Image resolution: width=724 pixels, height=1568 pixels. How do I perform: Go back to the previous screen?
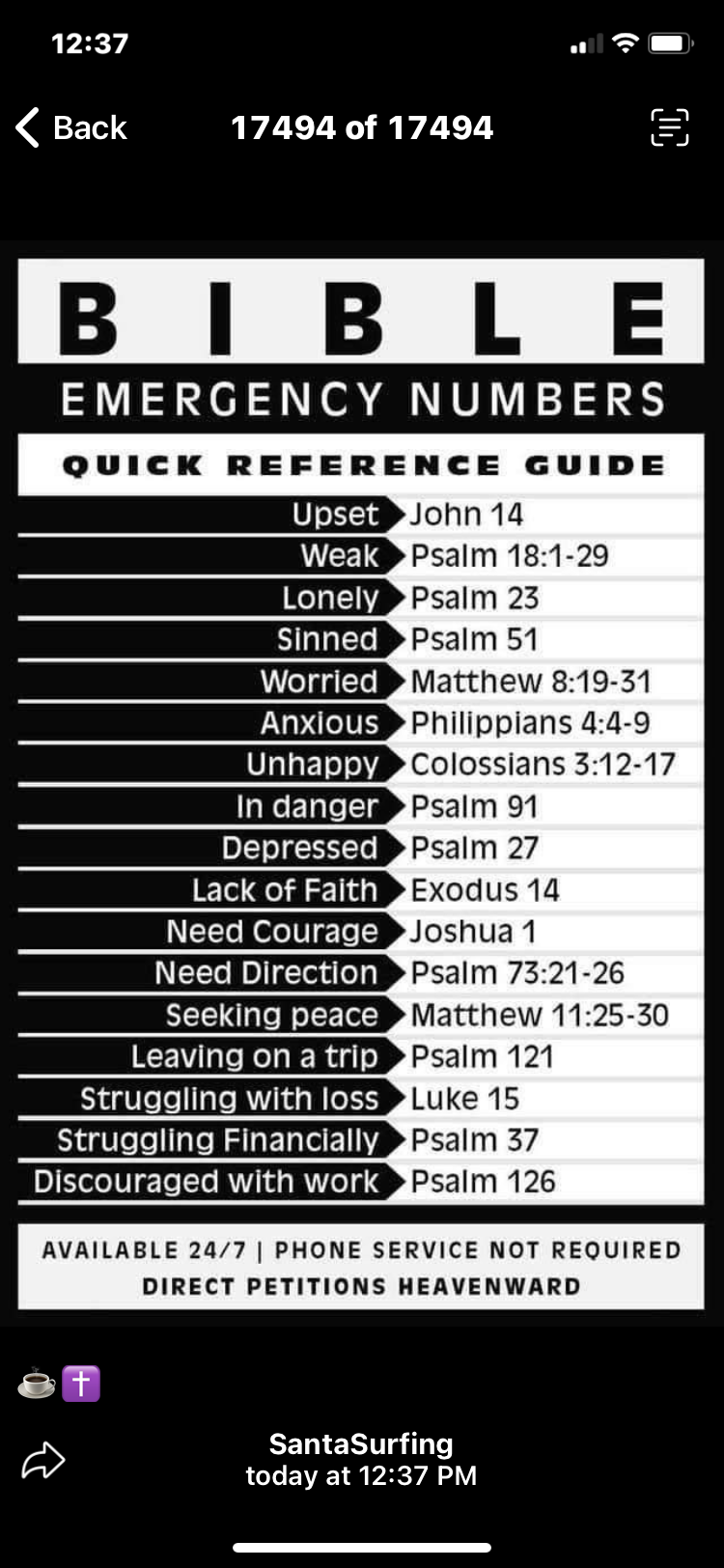(x=71, y=127)
